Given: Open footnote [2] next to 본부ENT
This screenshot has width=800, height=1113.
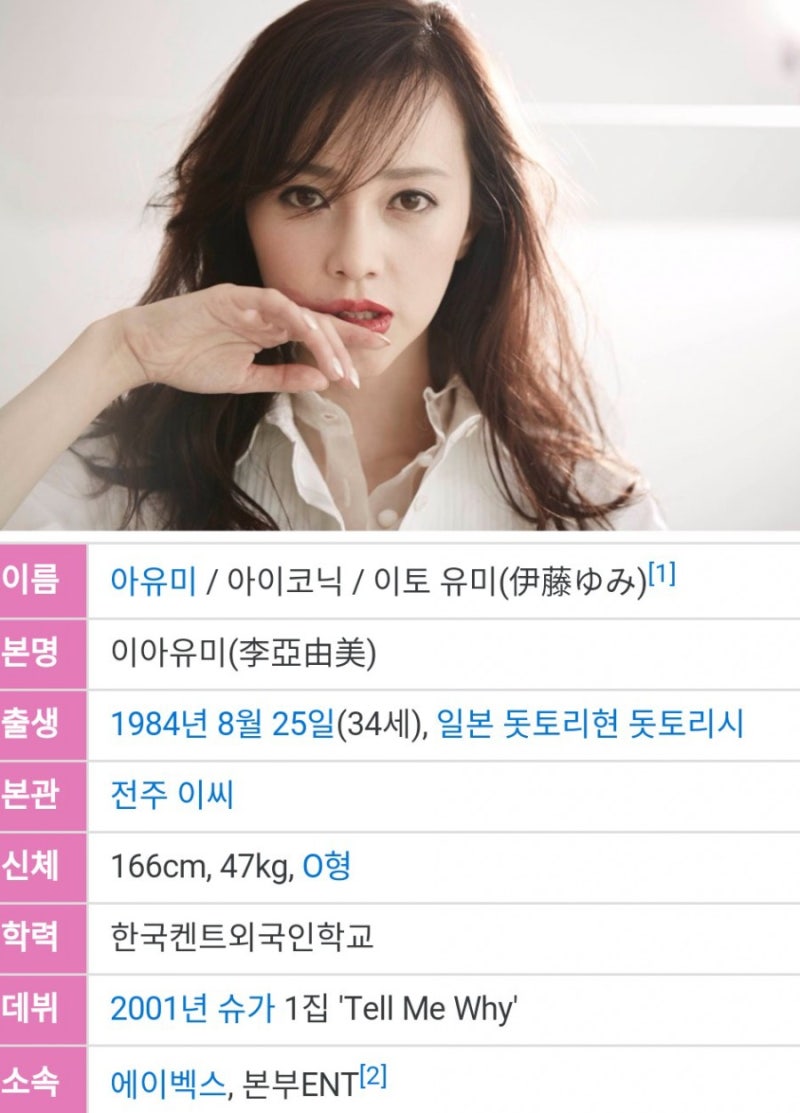Looking at the screenshot, I should (372, 1076).
